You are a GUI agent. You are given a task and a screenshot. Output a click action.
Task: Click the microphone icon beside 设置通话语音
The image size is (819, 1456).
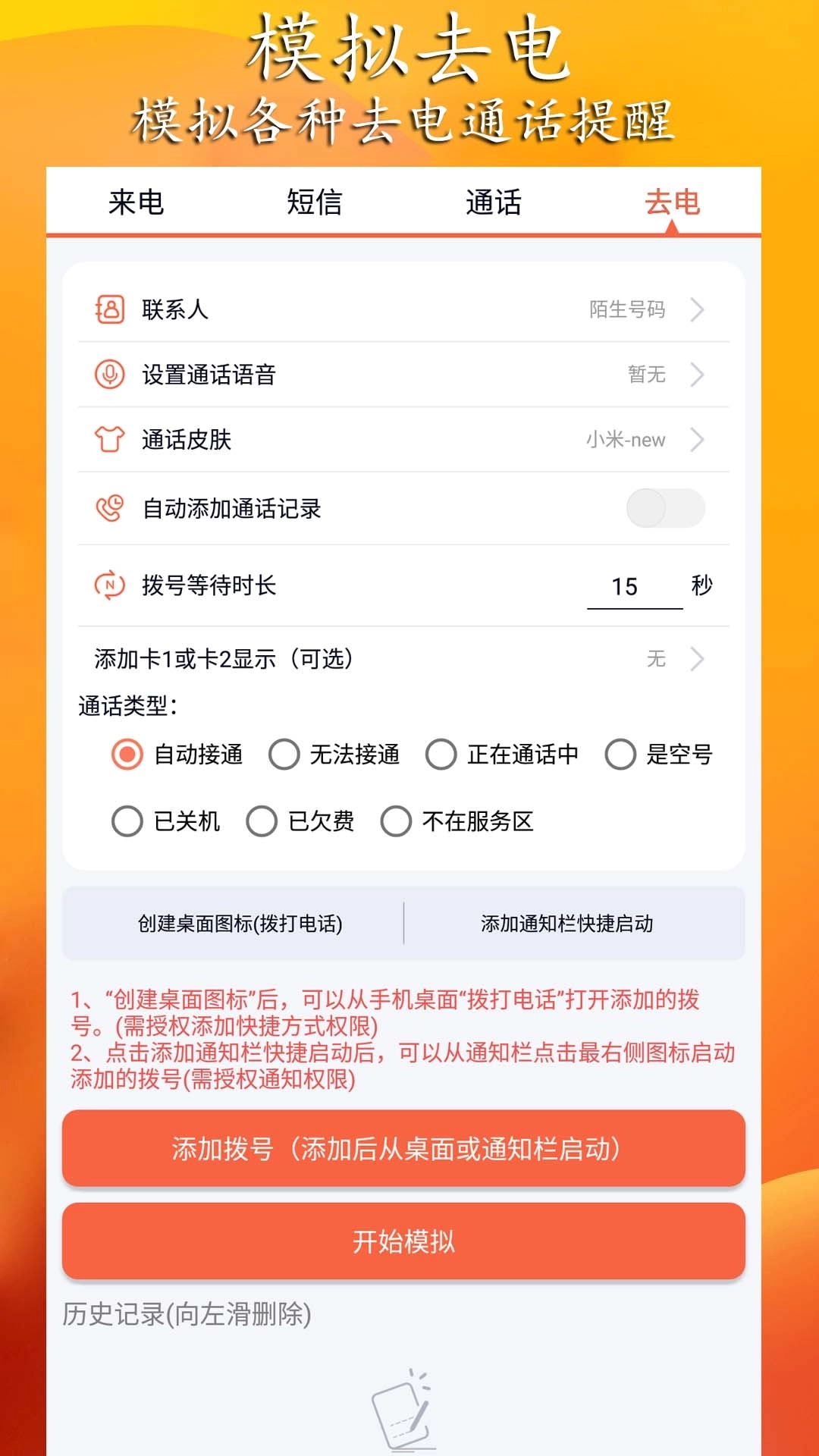click(110, 375)
